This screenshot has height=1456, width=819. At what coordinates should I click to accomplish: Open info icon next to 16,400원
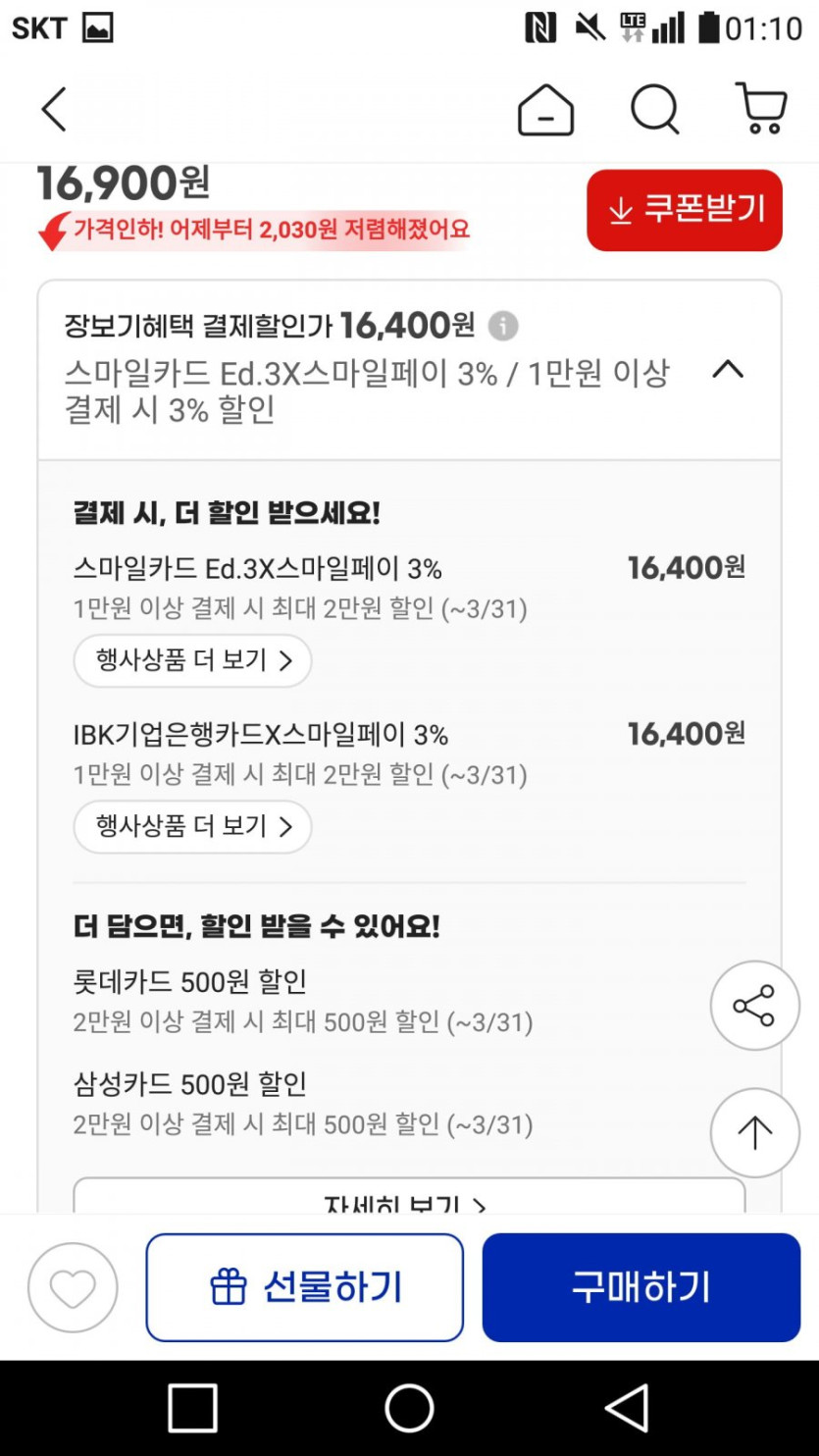point(503,326)
